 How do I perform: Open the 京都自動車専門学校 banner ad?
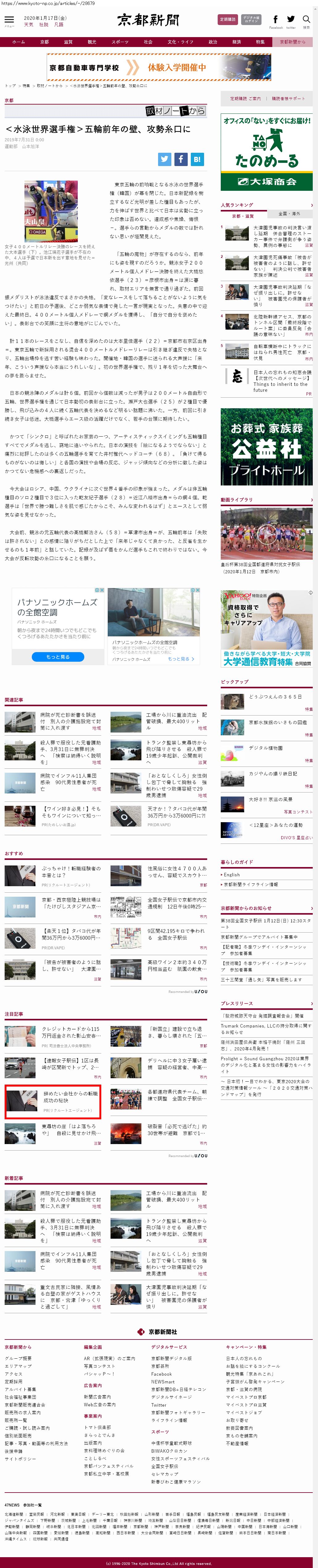pyautogui.click(x=159, y=68)
